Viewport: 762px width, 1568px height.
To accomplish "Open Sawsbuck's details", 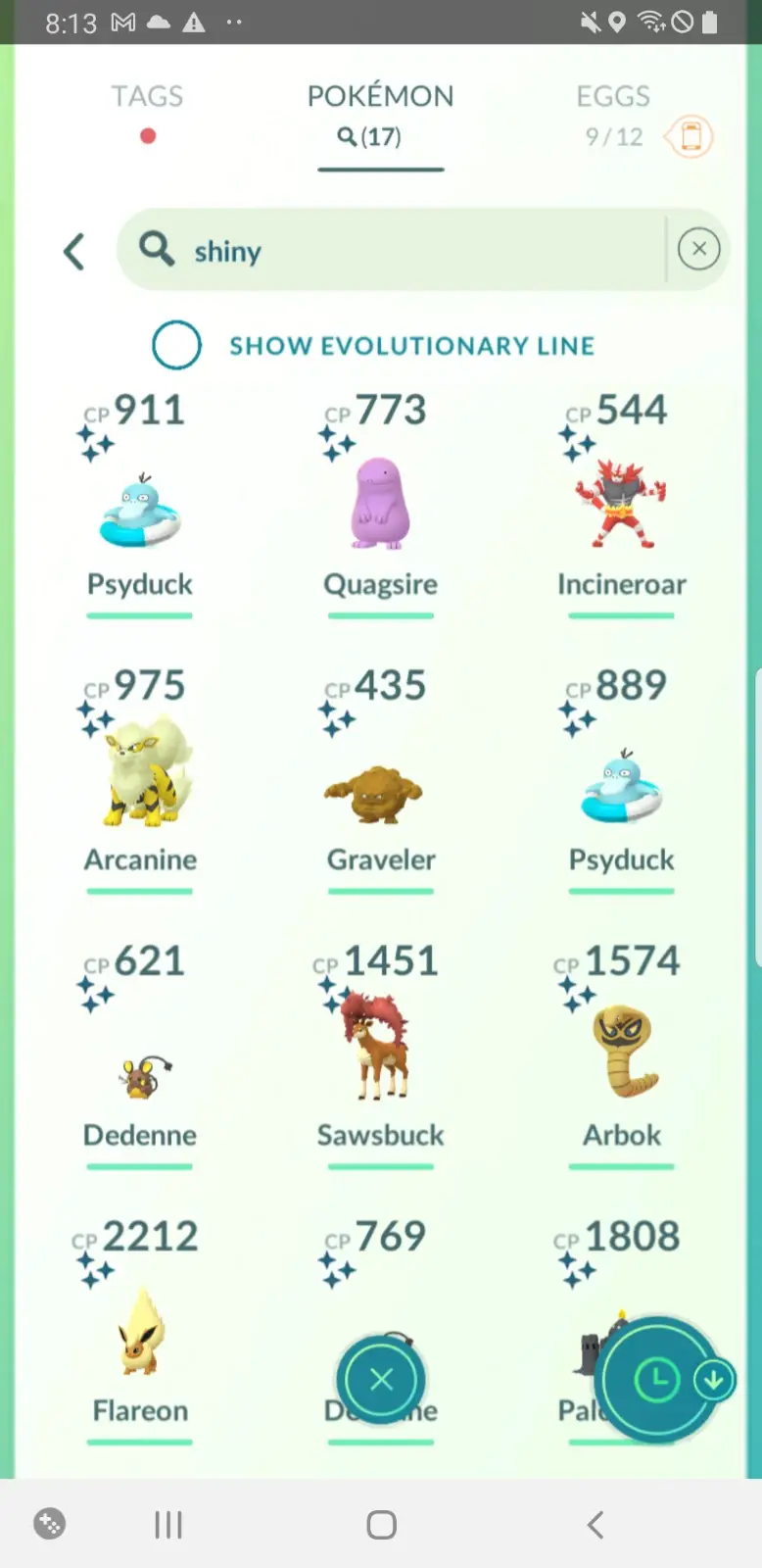I will (381, 1053).
